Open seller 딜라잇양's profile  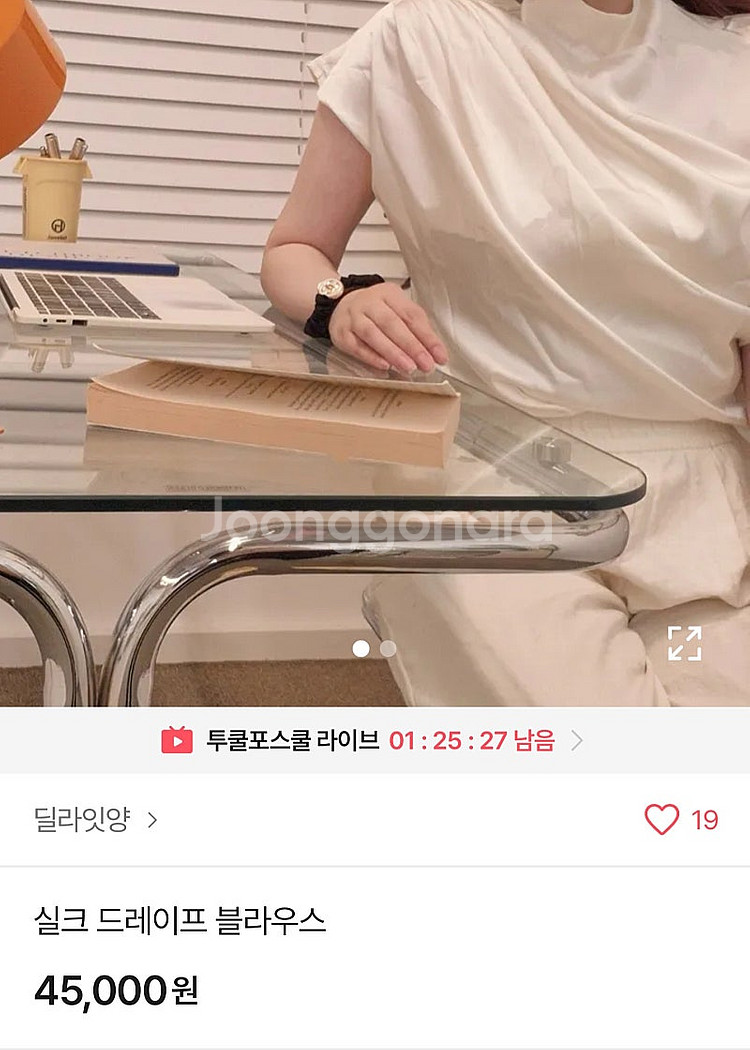[95, 820]
